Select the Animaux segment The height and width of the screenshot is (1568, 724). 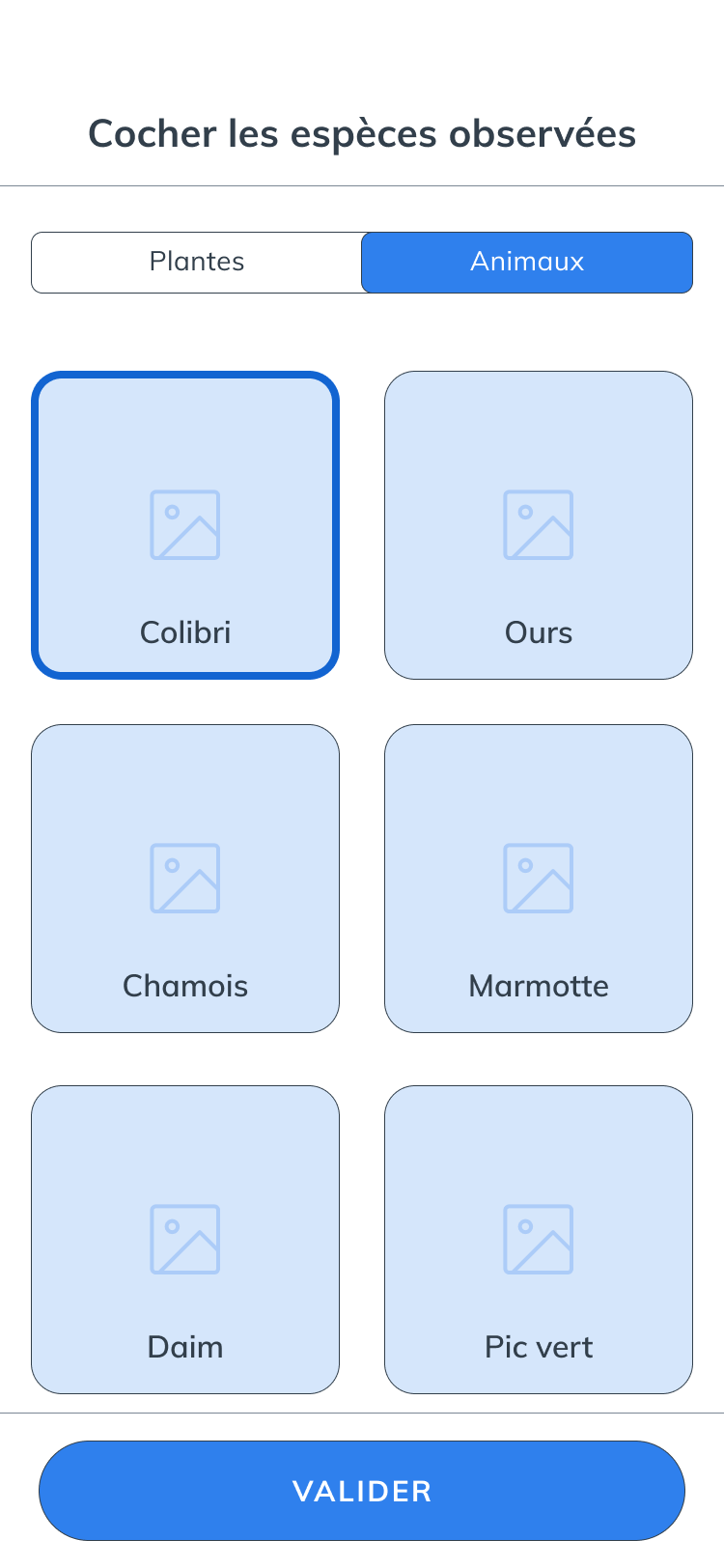pos(527,262)
